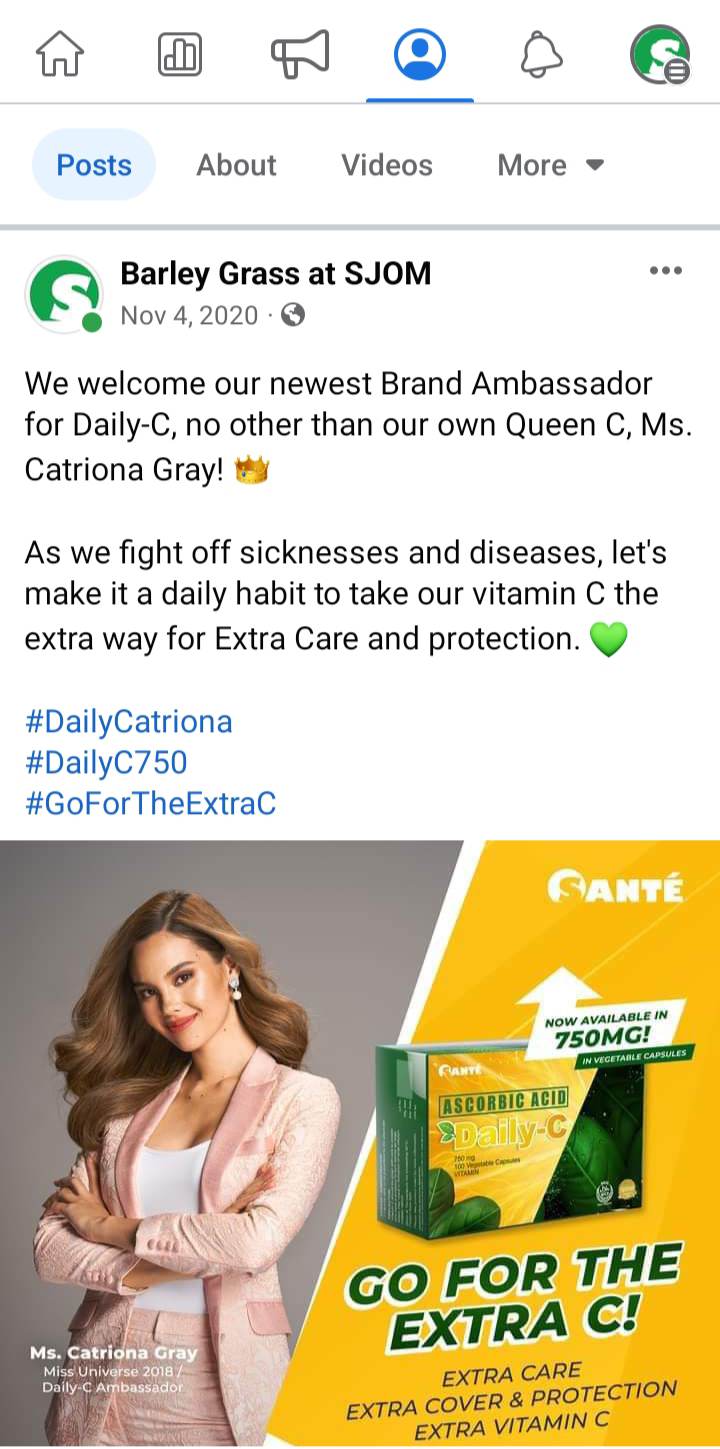This screenshot has width=720, height=1449.
Task: Go to the Home feed icon
Action: click(60, 54)
